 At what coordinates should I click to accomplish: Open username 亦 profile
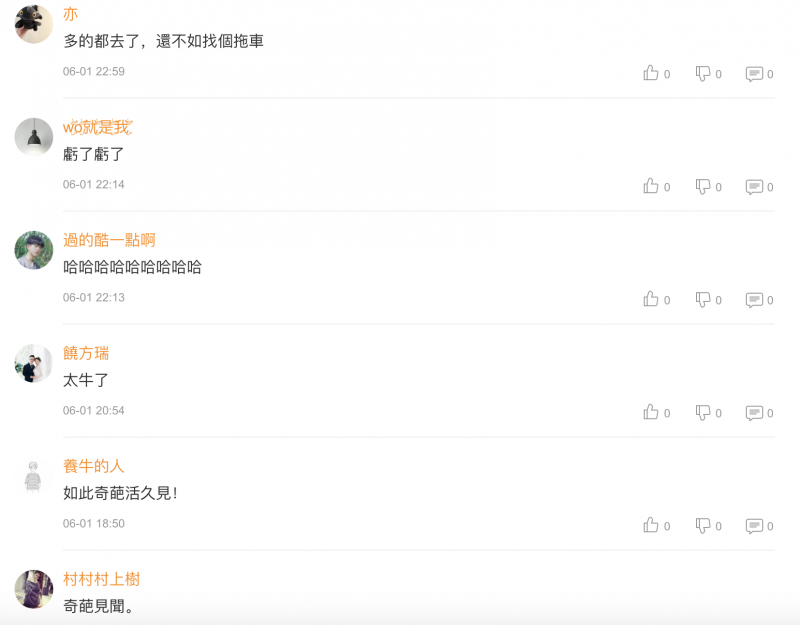tap(70, 14)
